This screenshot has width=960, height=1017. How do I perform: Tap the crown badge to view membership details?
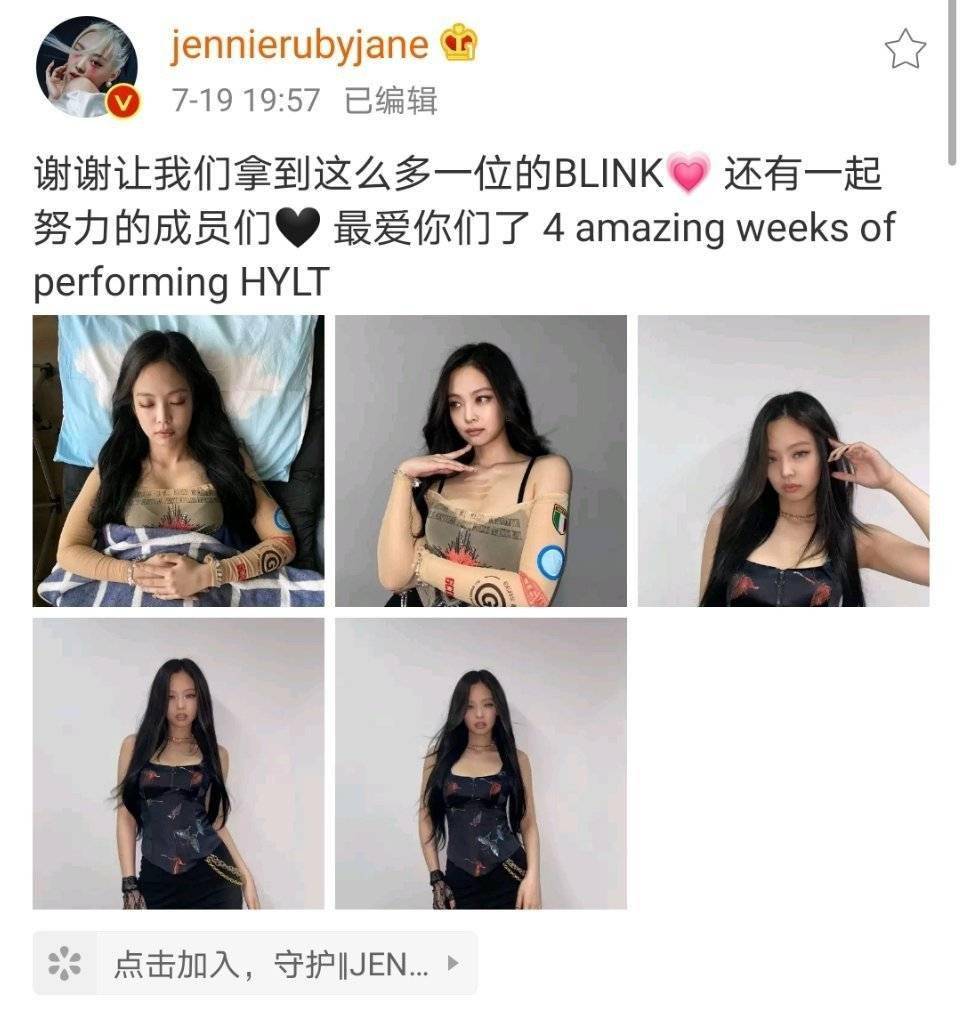457,44
